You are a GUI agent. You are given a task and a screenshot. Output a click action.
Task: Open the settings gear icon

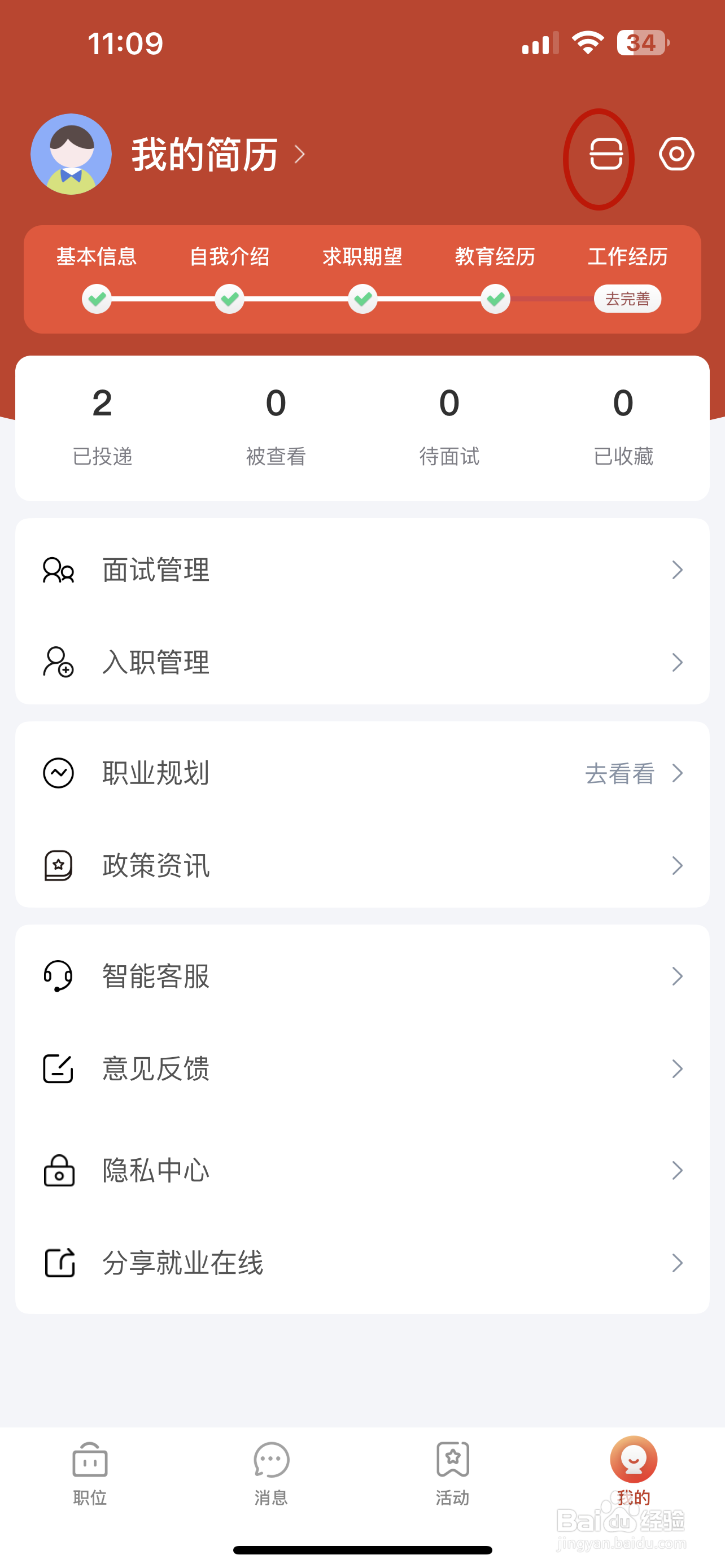coord(676,154)
